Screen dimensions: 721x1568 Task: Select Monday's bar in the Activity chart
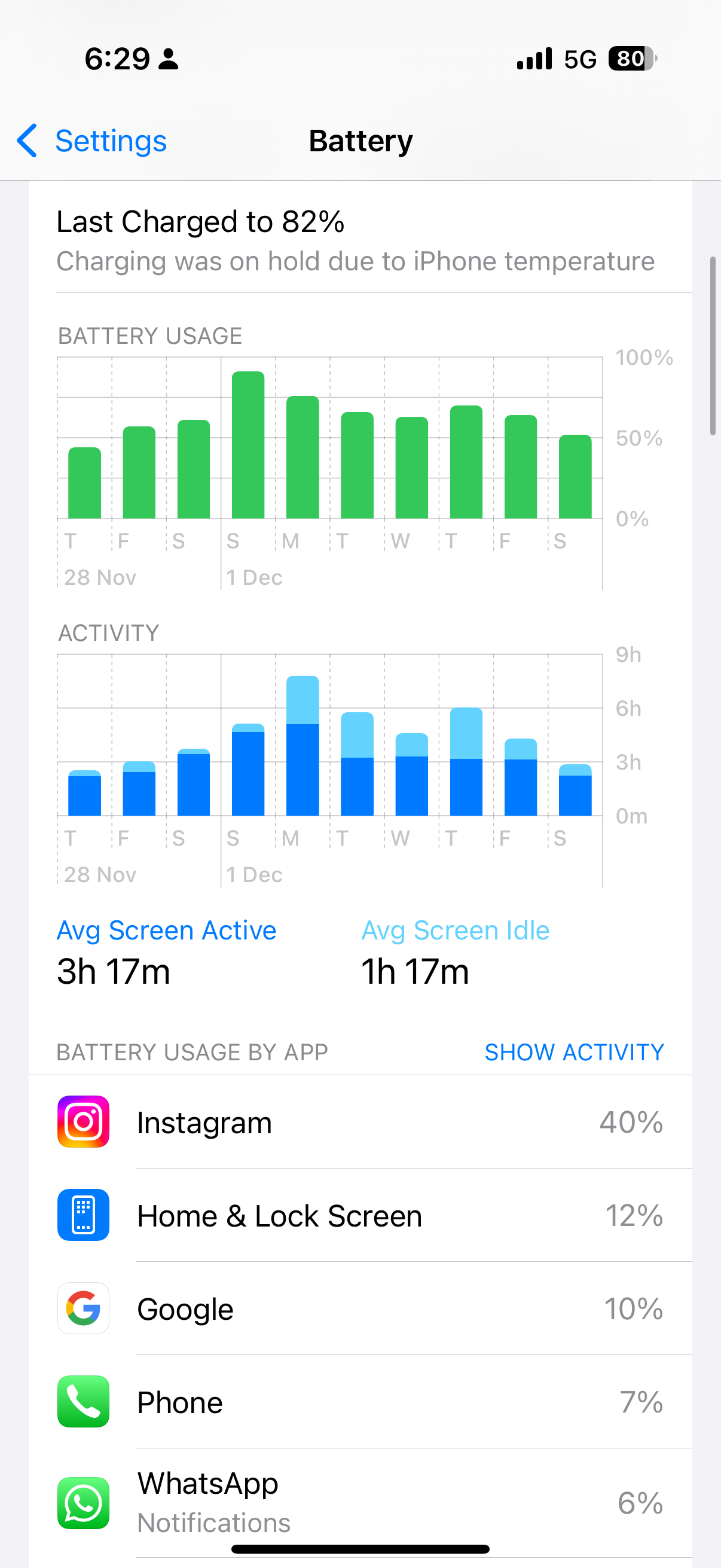[x=303, y=746]
